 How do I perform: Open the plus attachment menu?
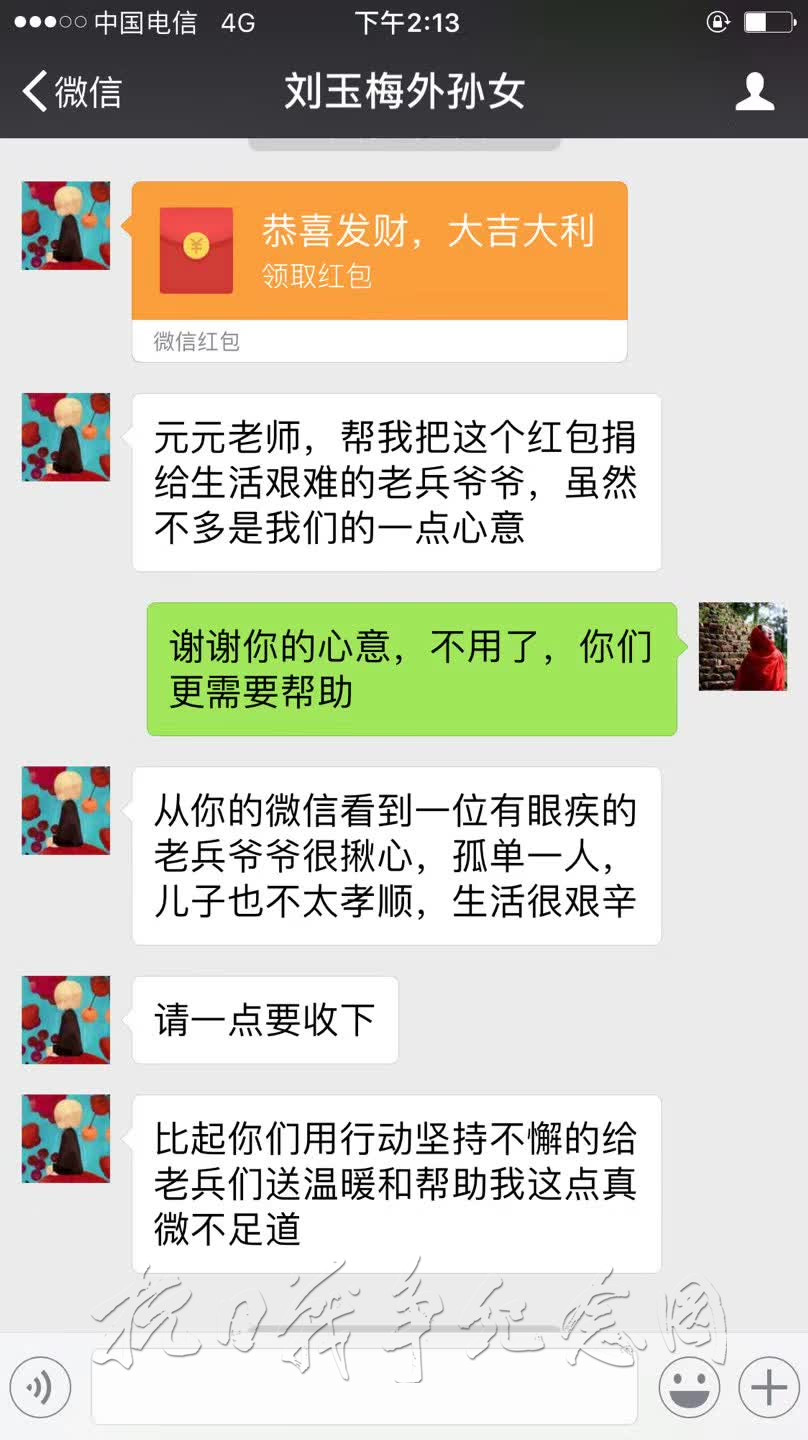768,1388
